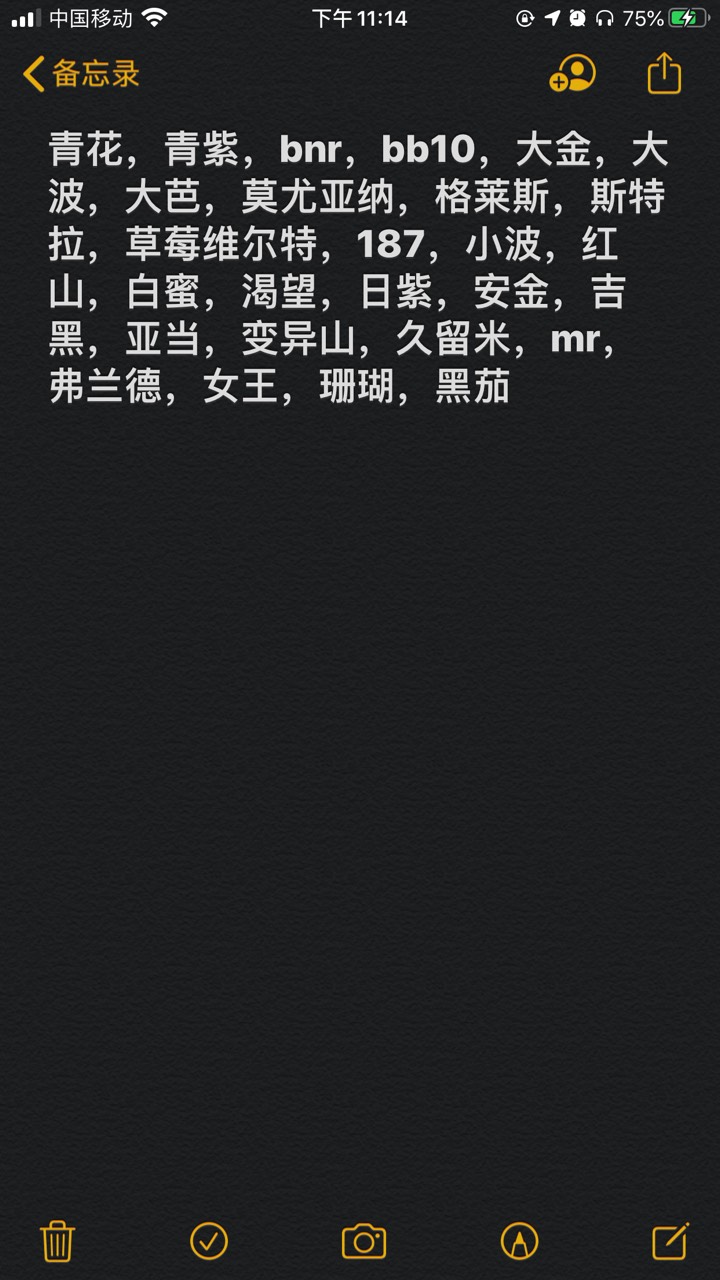
Task: Add a checklist to the note
Action: tap(209, 1241)
